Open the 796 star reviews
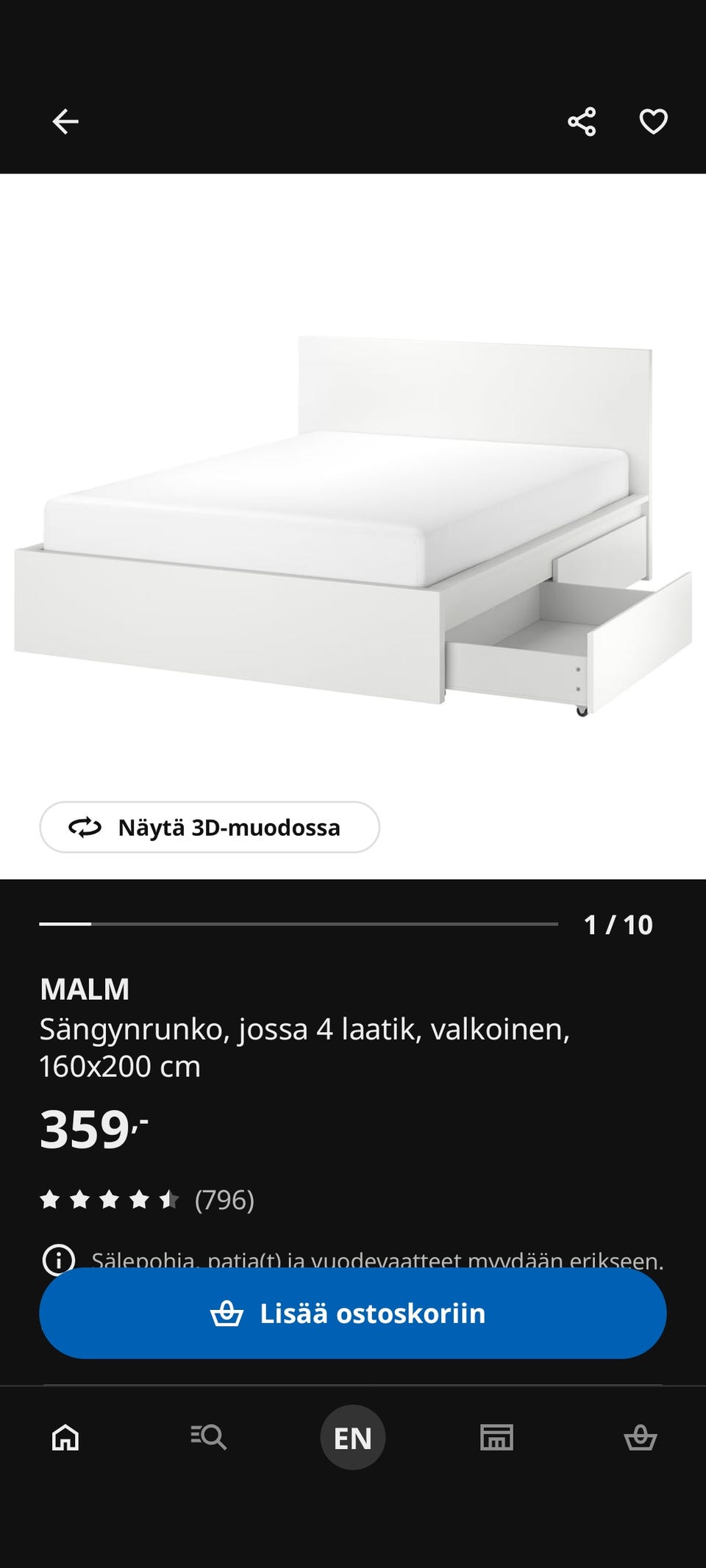 tap(147, 1200)
